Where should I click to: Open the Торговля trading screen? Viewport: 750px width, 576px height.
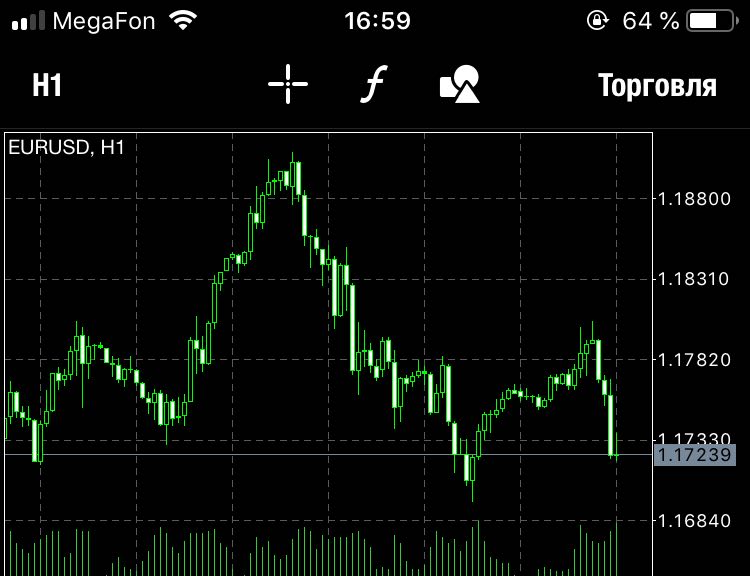pos(657,85)
